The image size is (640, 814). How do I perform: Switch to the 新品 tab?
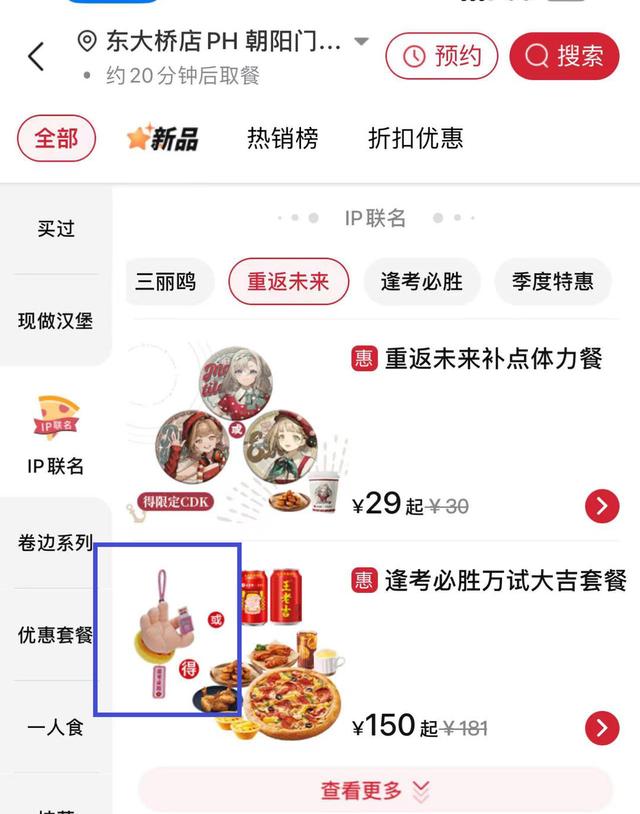(162, 138)
